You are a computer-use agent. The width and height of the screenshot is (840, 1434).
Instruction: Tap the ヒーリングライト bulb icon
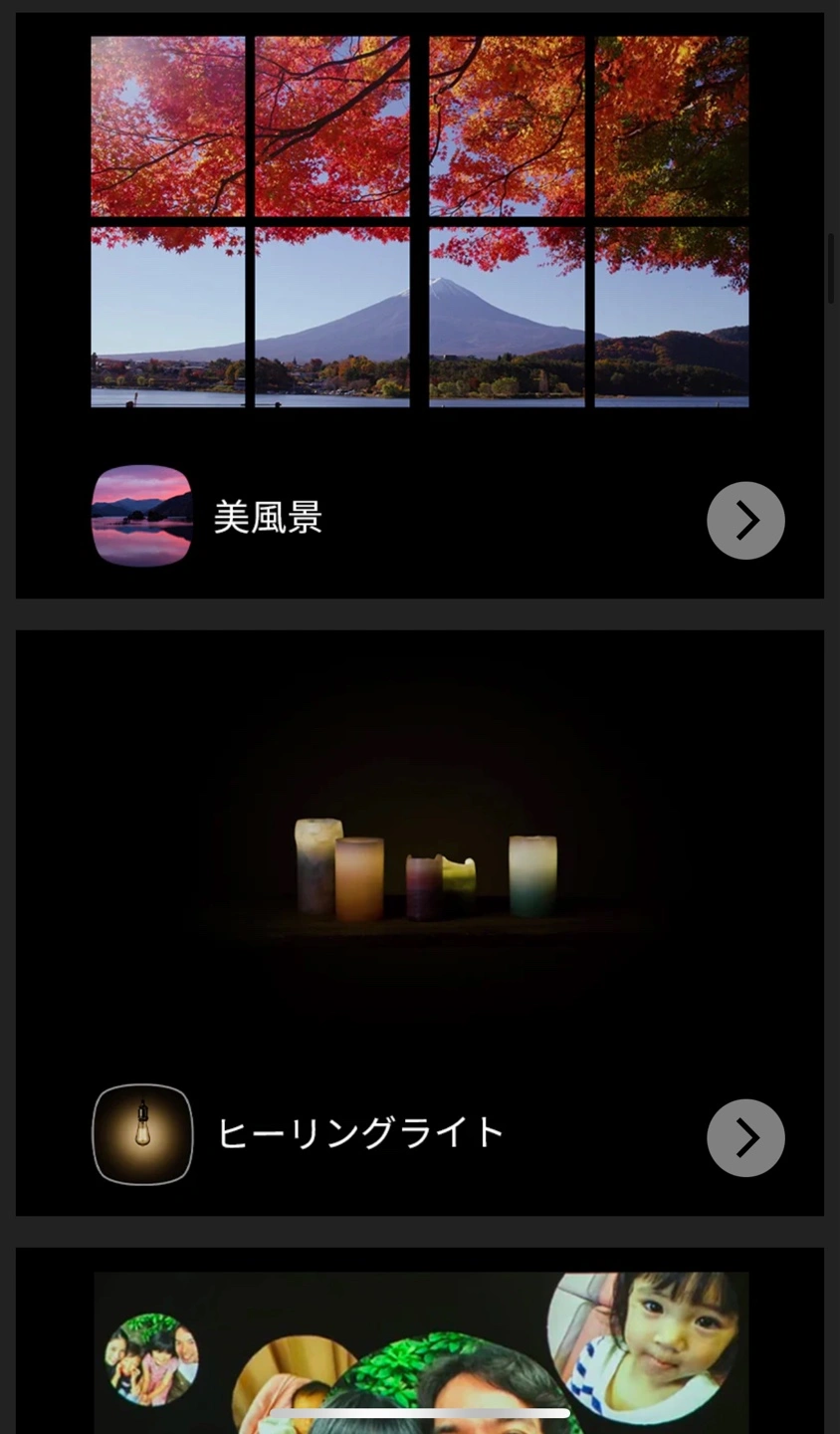(142, 1134)
